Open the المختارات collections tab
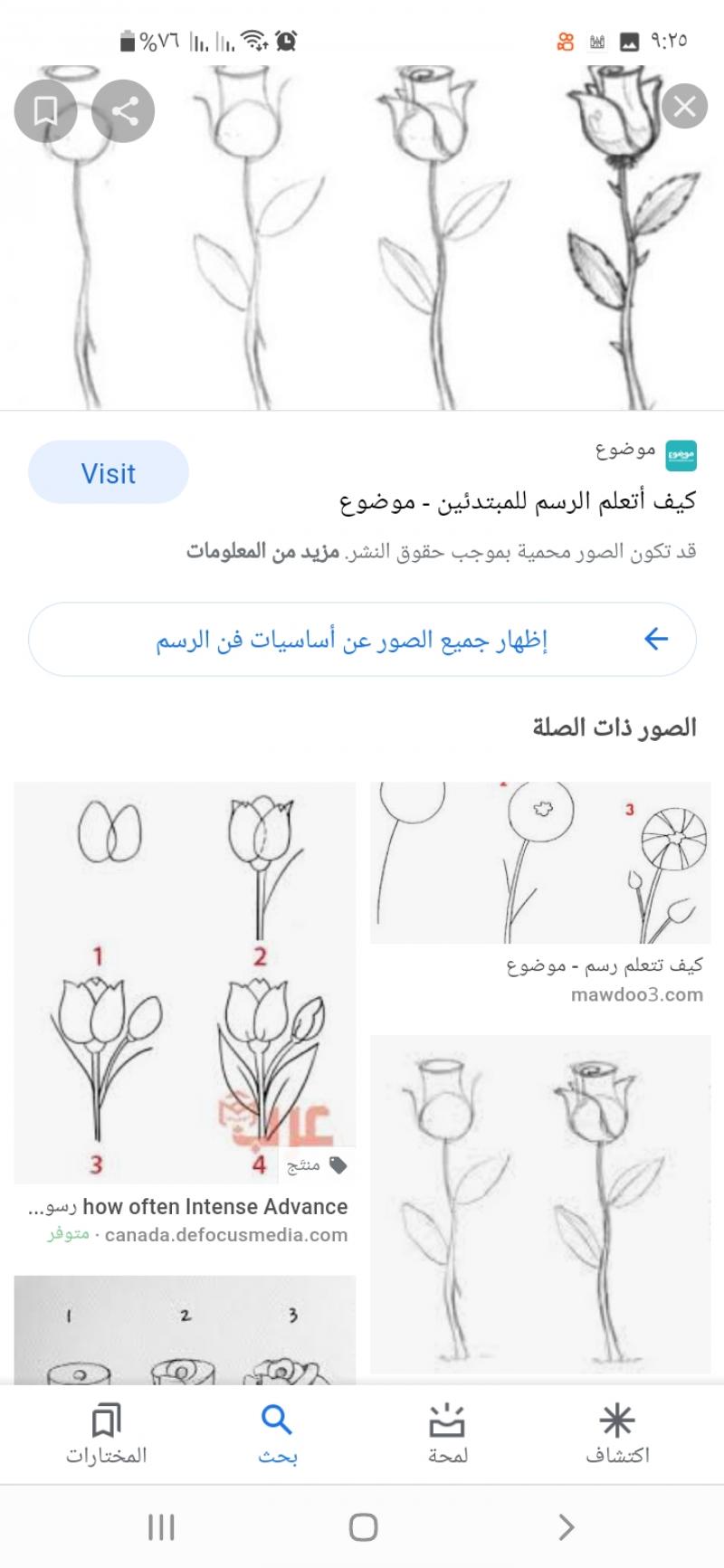724x1568 pixels. (106, 1434)
